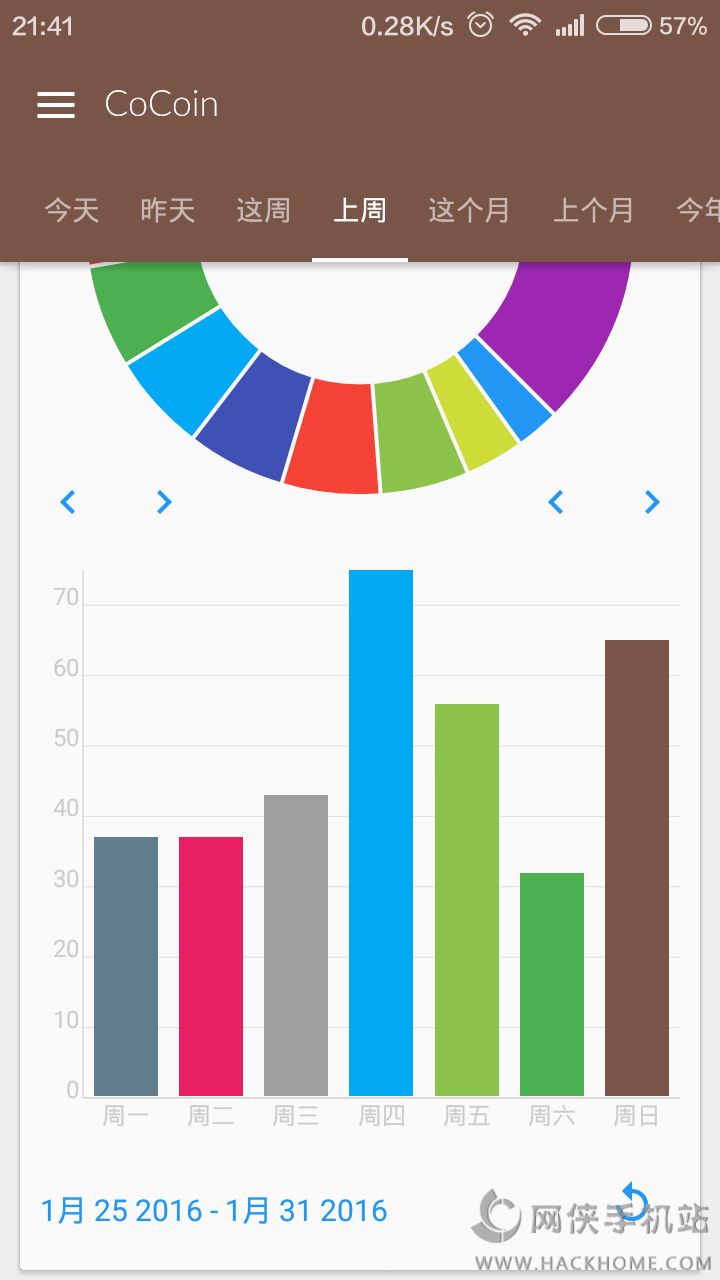Select the brown 周日 bar
Screen dimensions: 720x1280
[637, 868]
